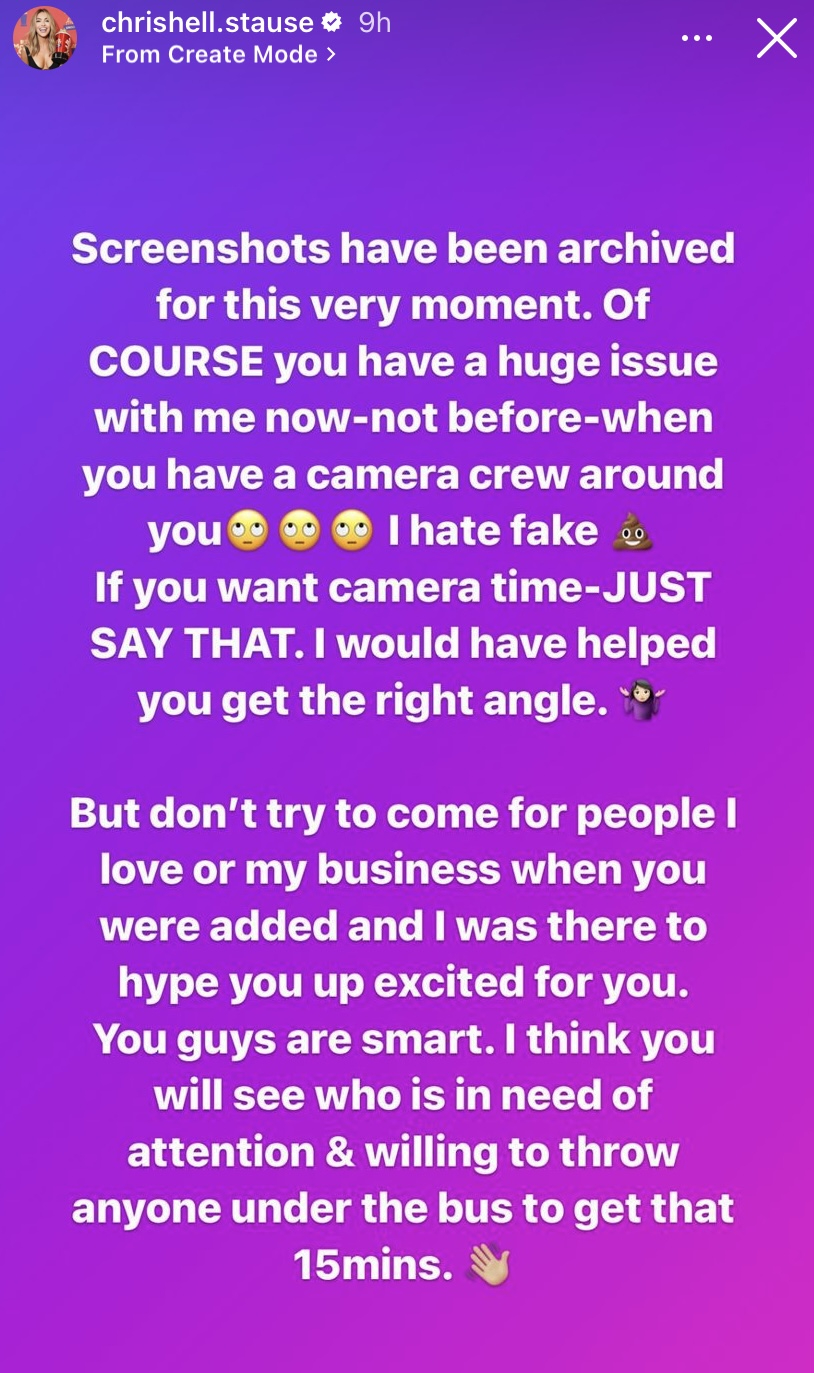Close the story viewer
The height and width of the screenshot is (1373, 814).
coord(776,39)
